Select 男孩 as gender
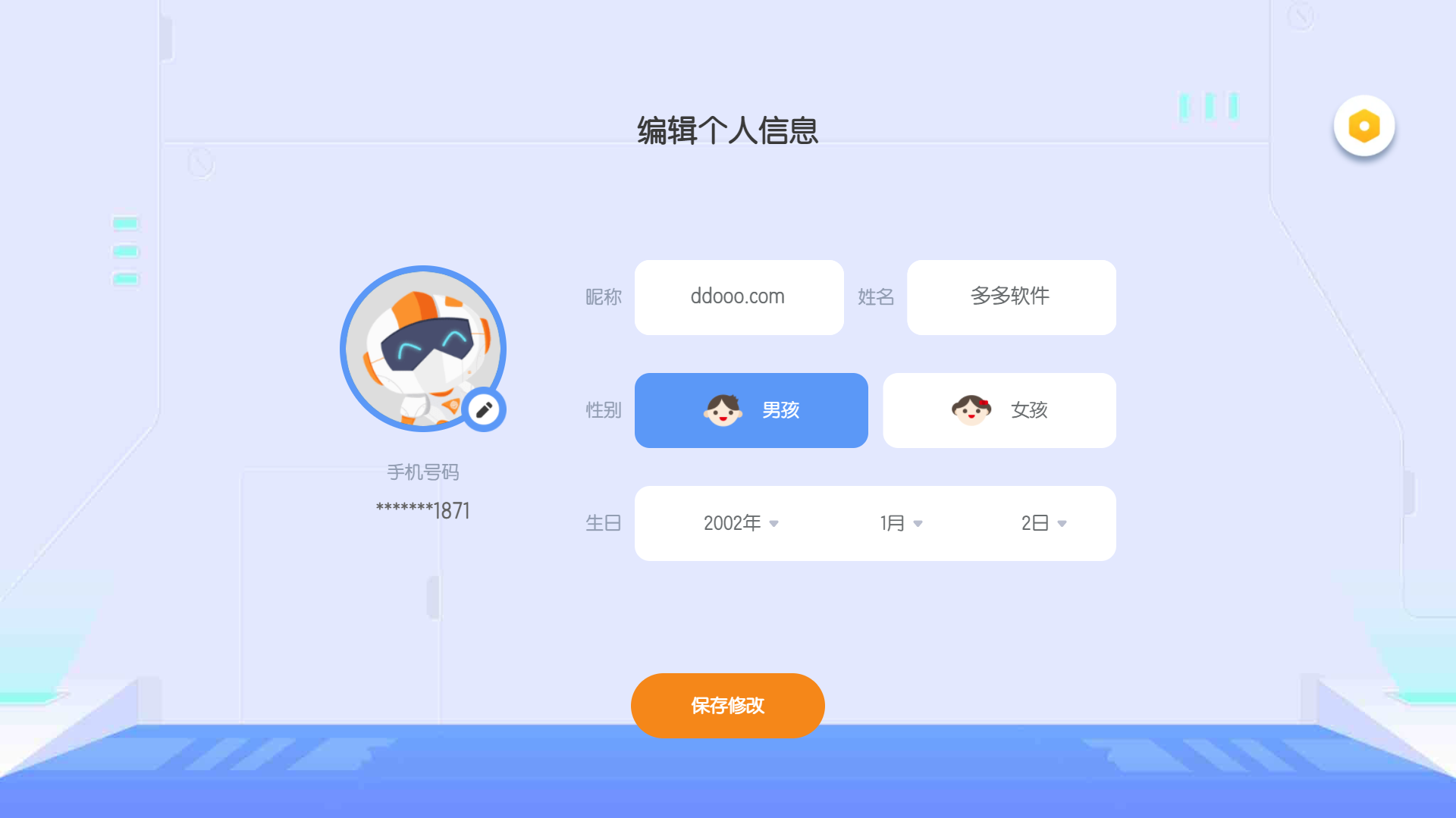Image resolution: width=1456 pixels, height=818 pixels. (751, 410)
